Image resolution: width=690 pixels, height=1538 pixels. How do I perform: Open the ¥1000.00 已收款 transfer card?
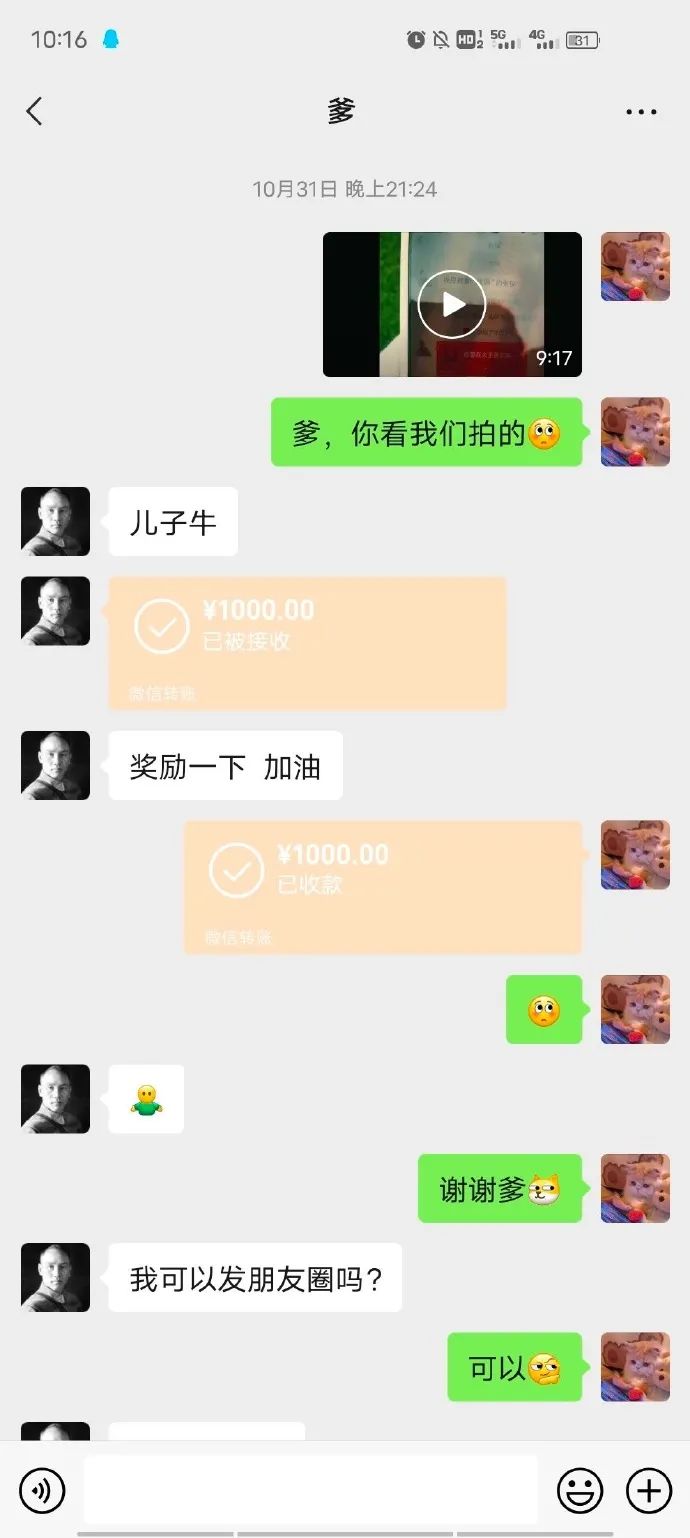382,887
